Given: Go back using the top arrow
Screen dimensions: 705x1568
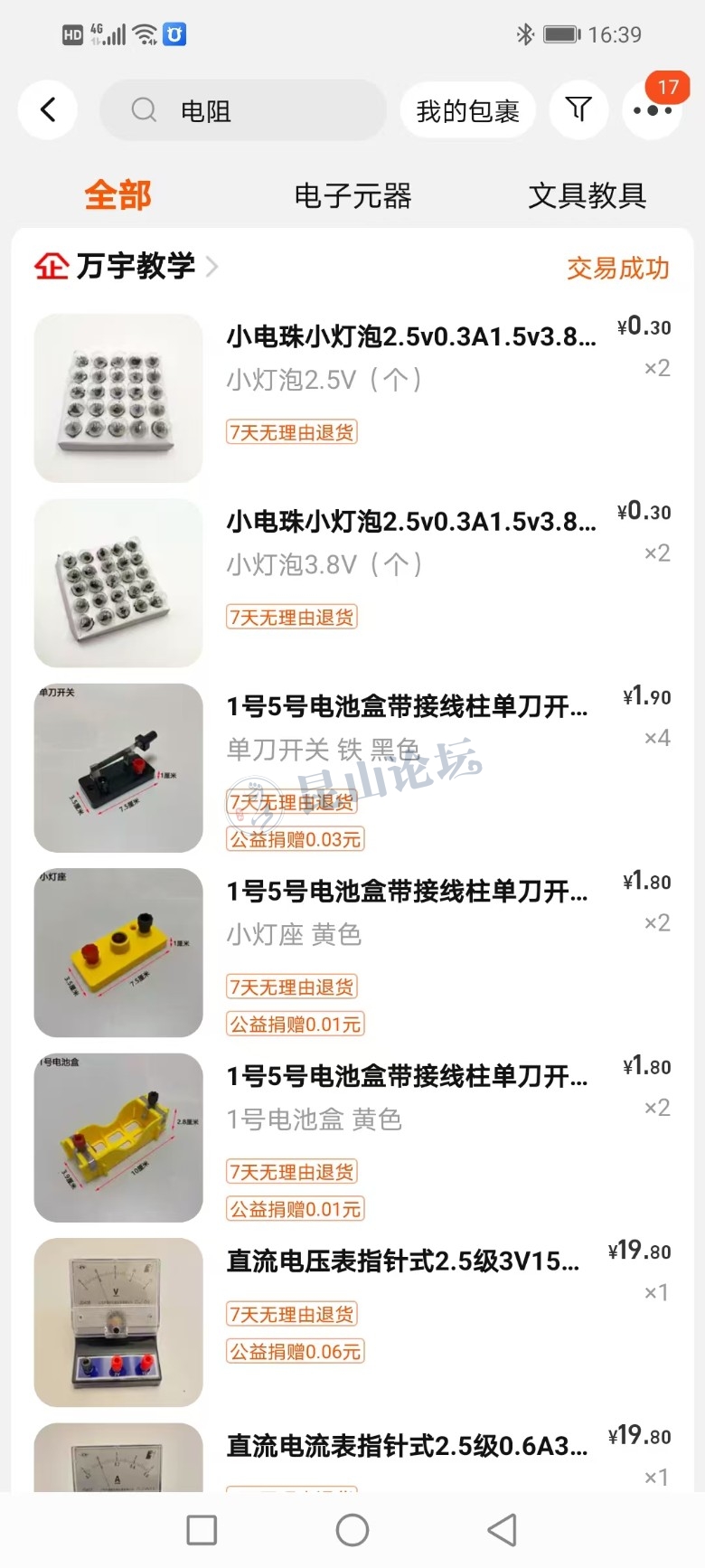Looking at the screenshot, I should [48, 110].
